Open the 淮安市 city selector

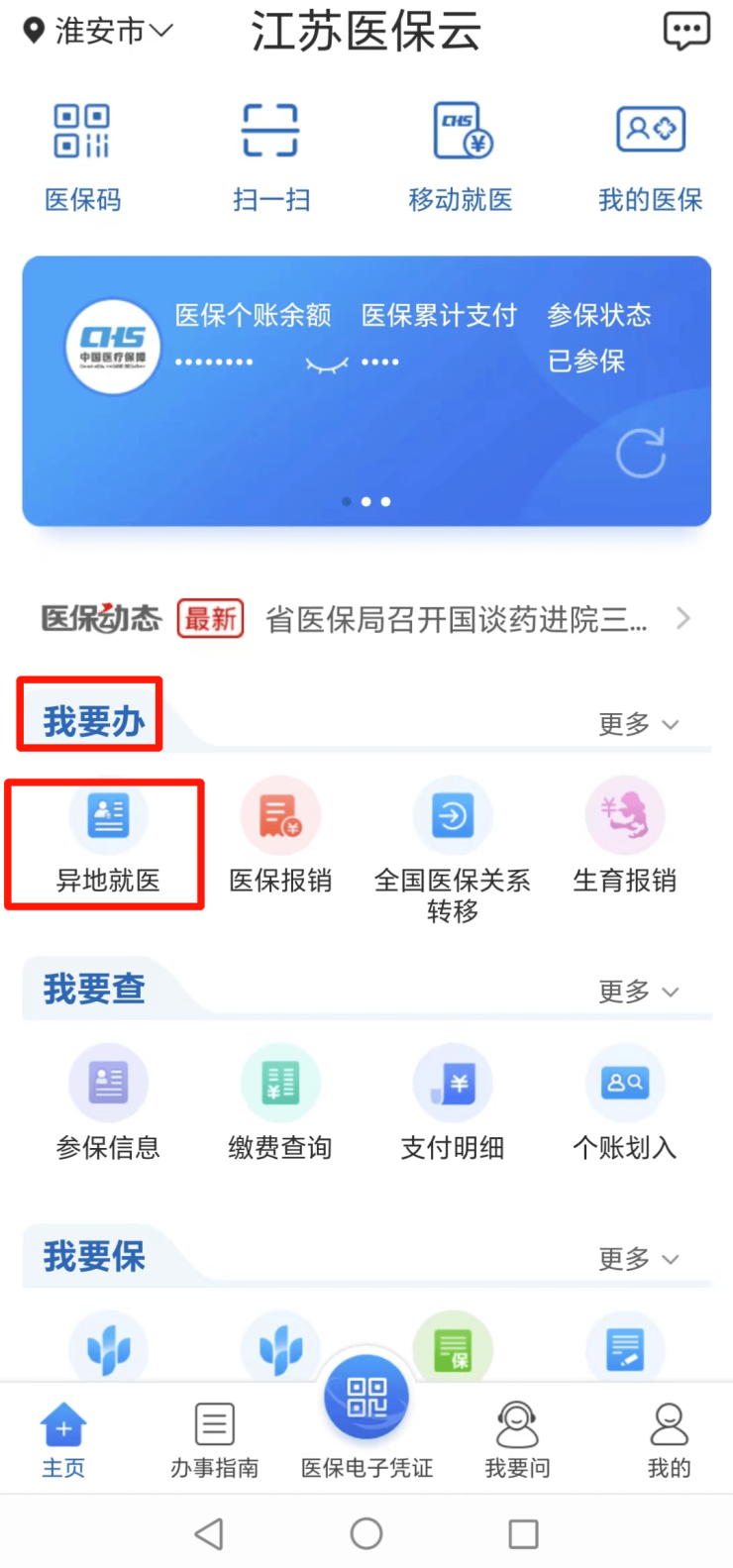point(97,32)
